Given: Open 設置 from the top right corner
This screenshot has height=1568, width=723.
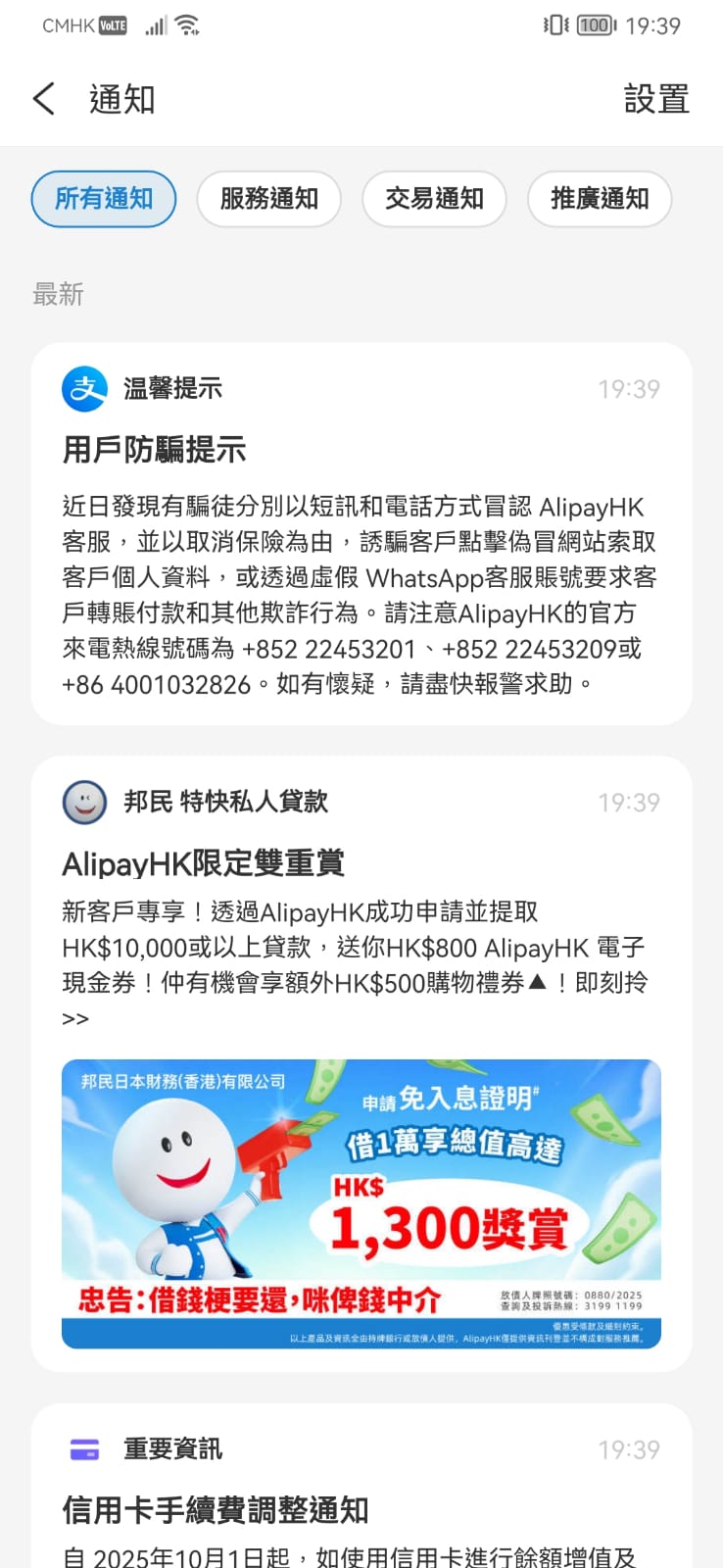Looking at the screenshot, I should coord(657,98).
